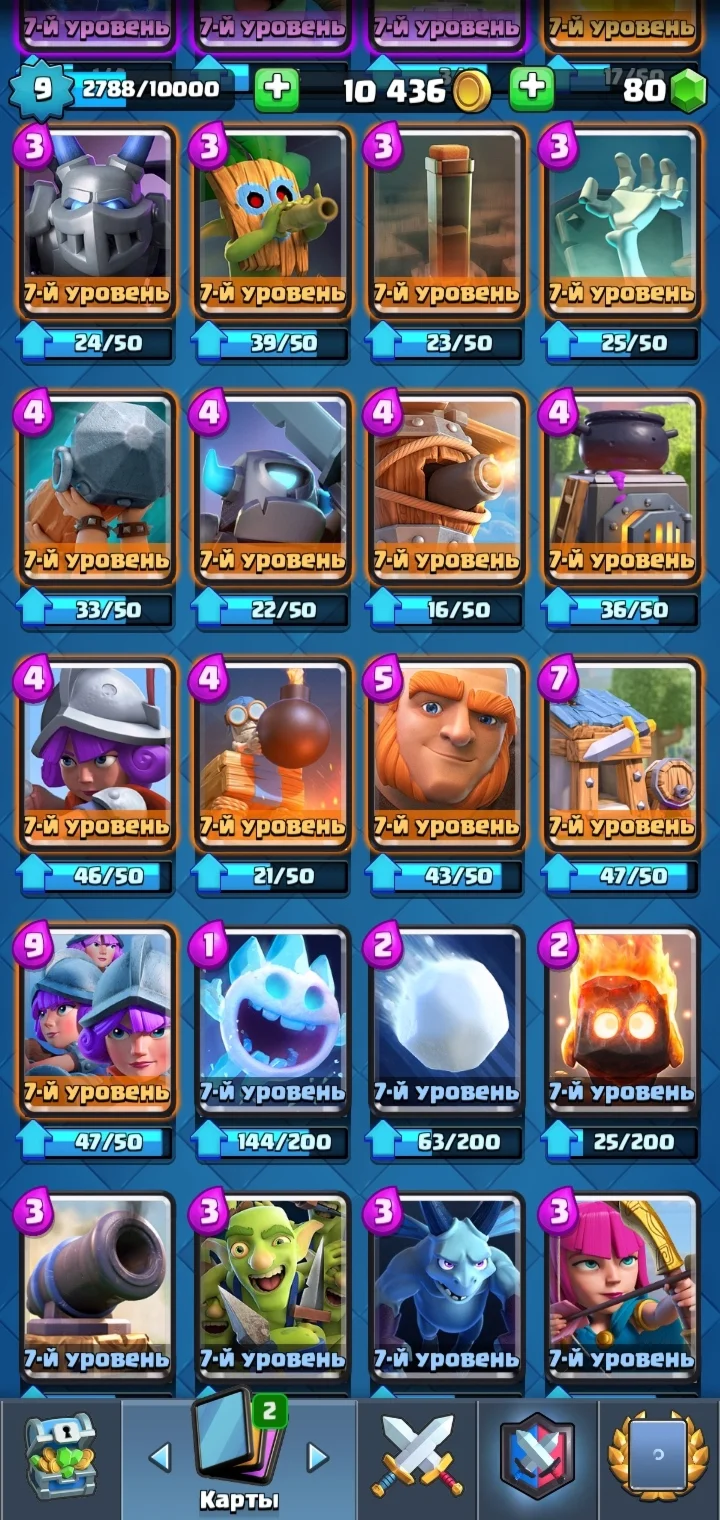Open the Bomb Tower card with 21/50

(x=272, y=755)
